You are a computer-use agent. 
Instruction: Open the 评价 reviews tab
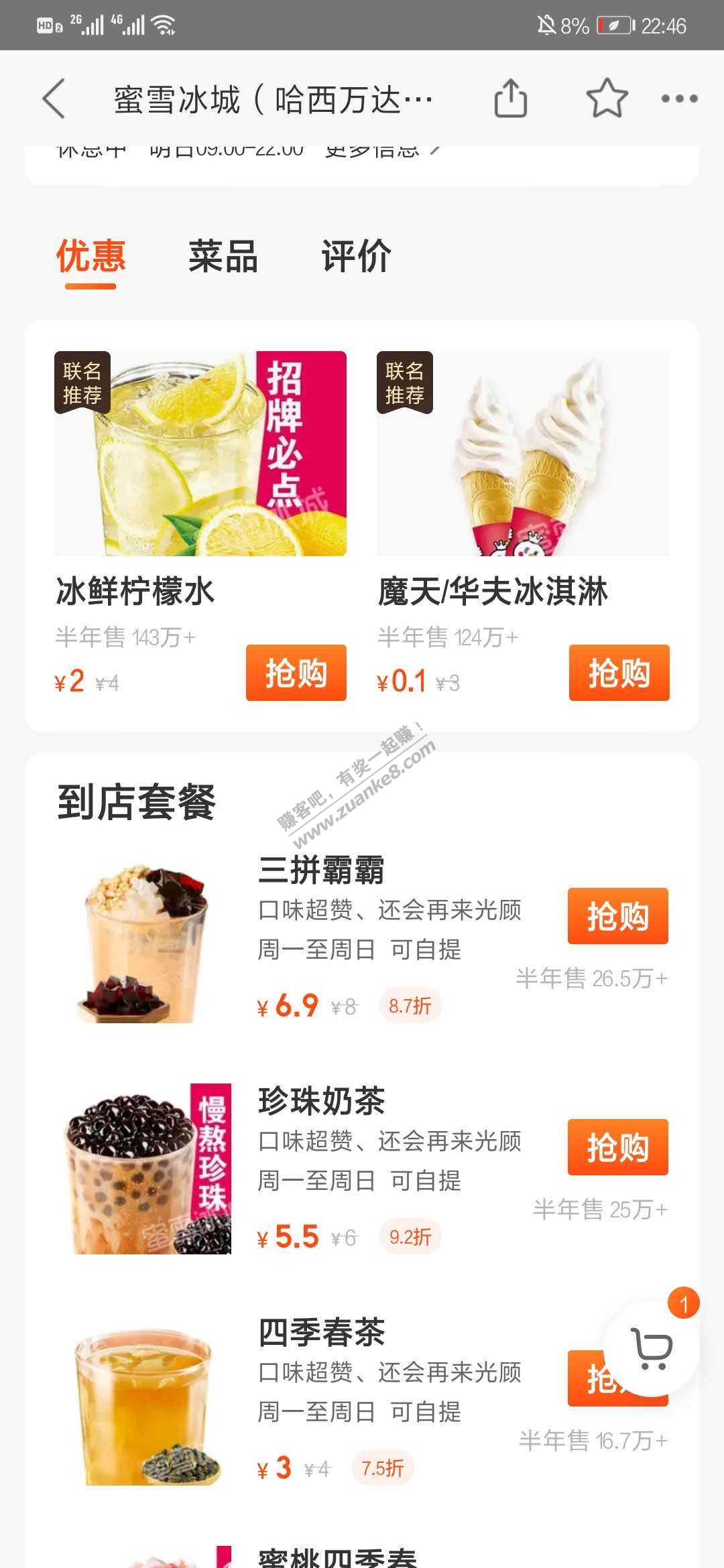click(x=356, y=257)
